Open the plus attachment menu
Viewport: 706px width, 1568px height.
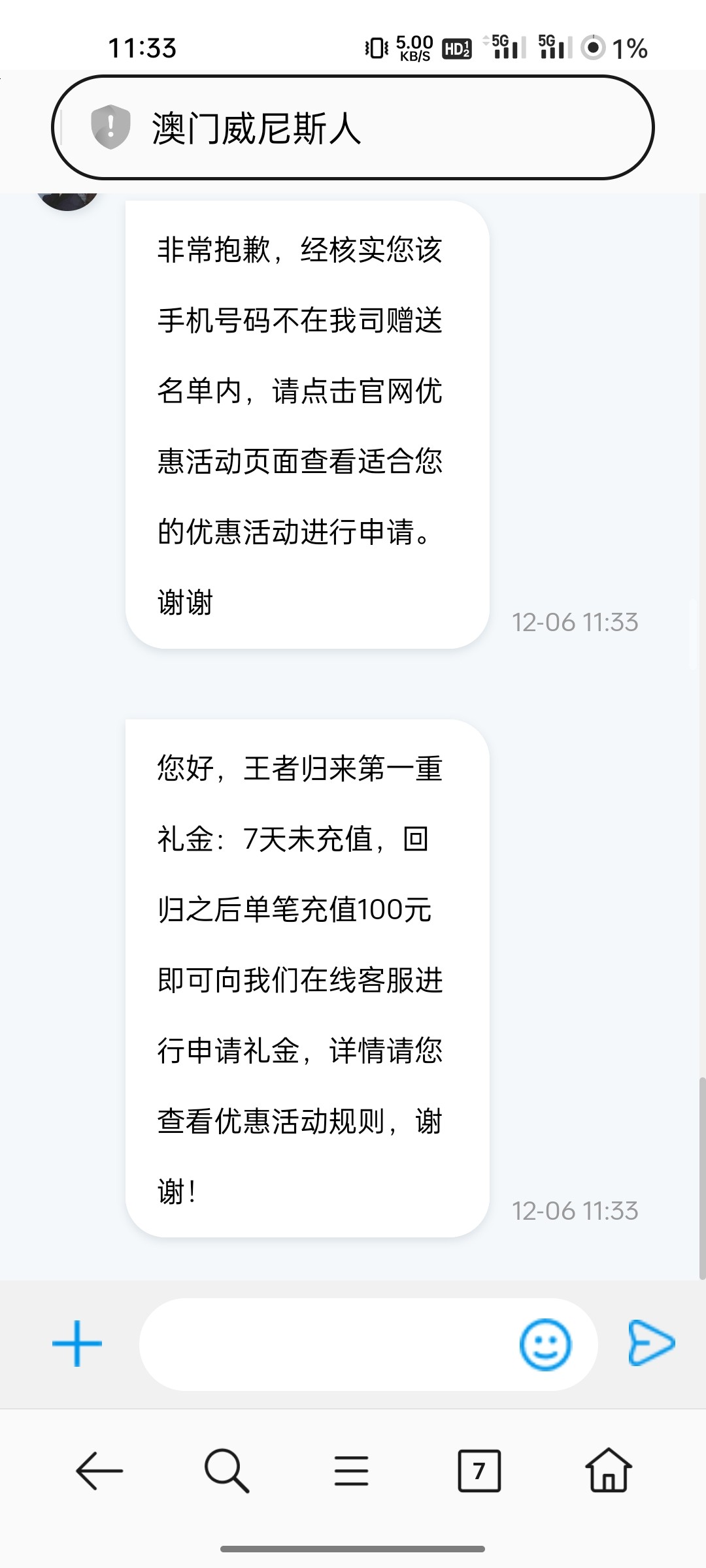(77, 1344)
